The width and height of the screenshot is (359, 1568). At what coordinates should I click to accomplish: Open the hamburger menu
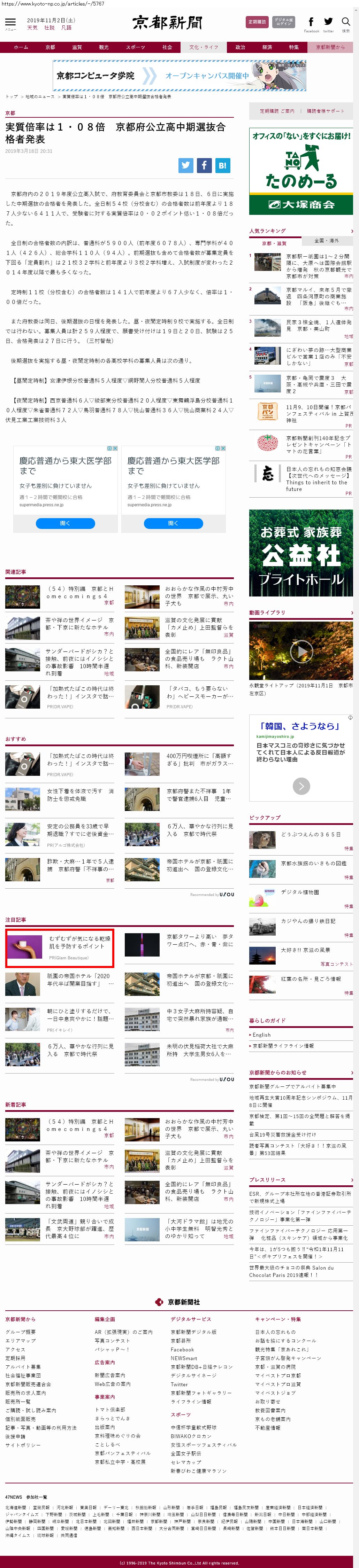[10, 23]
